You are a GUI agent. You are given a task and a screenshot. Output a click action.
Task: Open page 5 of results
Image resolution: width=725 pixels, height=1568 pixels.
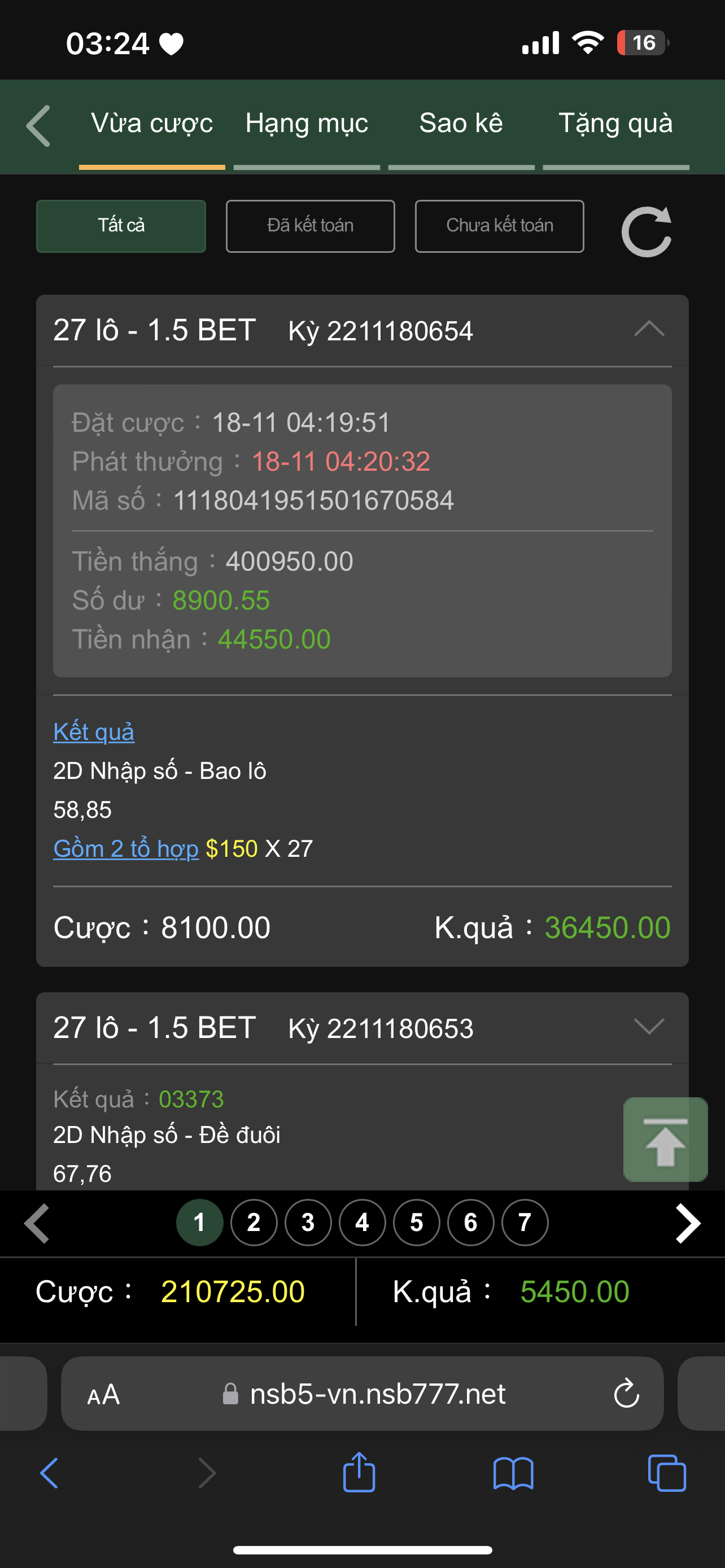(416, 1222)
